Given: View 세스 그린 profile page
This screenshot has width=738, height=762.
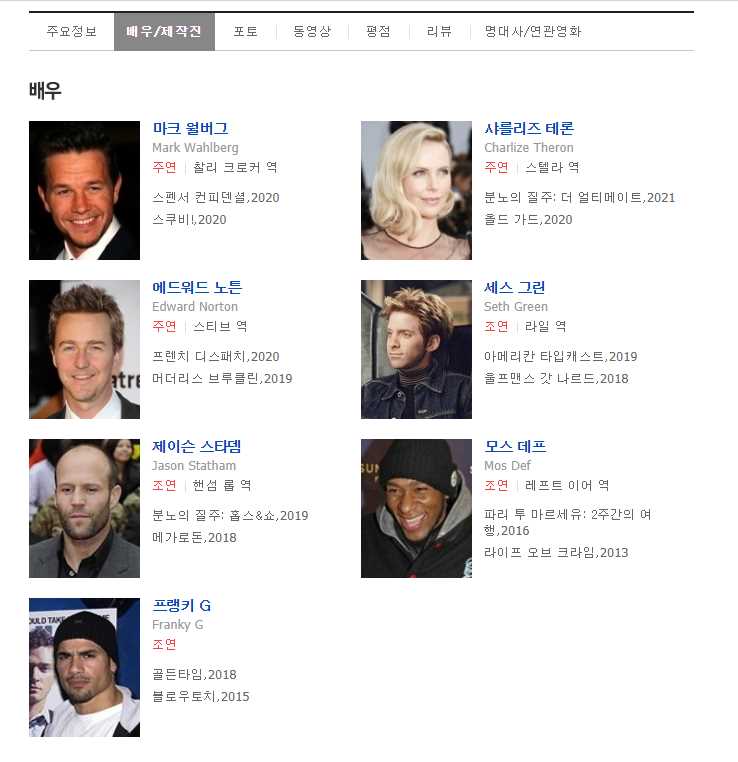Looking at the screenshot, I should tap(515, 288).
